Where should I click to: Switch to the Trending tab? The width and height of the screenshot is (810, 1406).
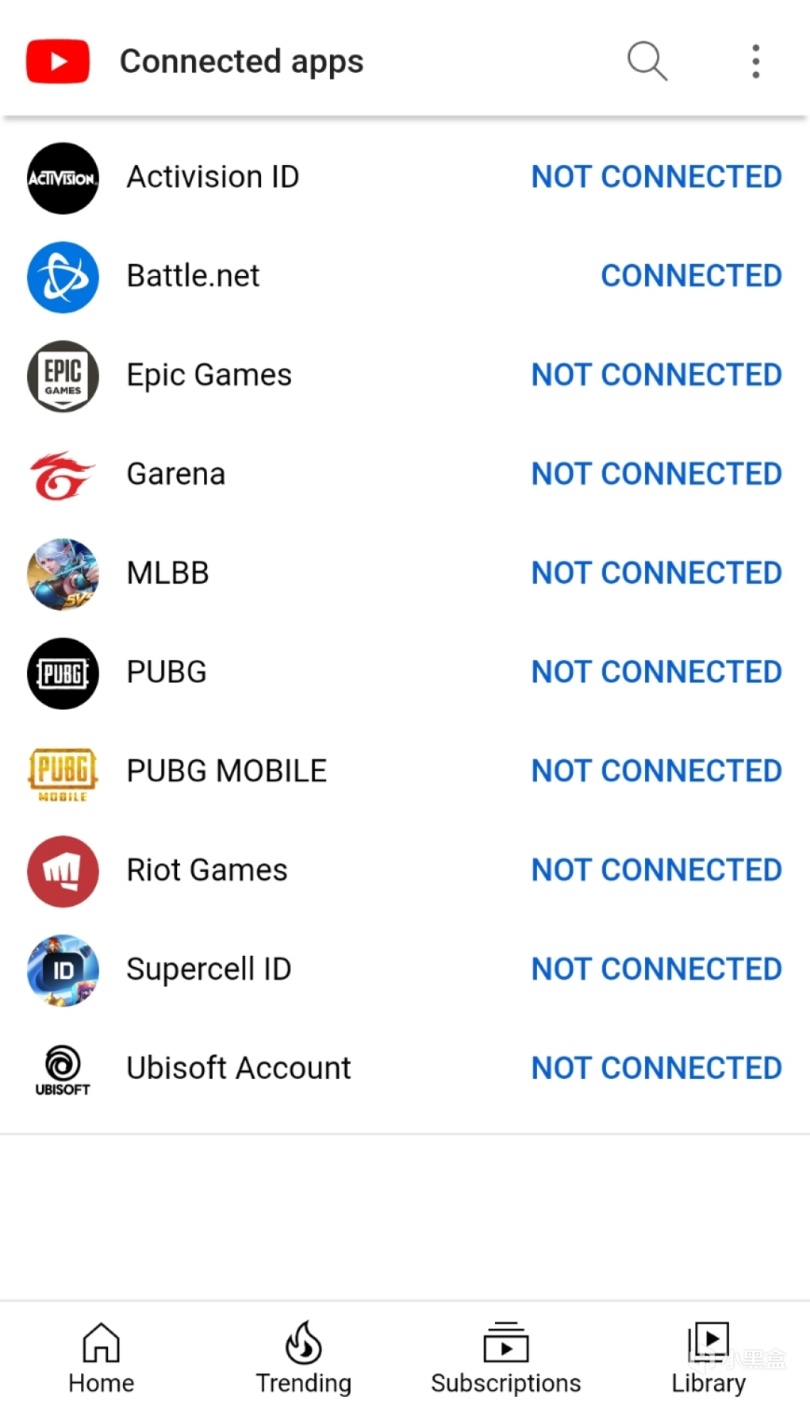point(303,1358)
